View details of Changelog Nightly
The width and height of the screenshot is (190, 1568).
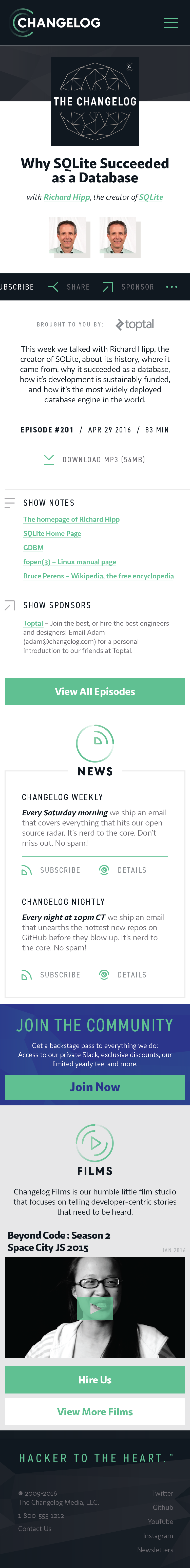click(x=124, y=975)
